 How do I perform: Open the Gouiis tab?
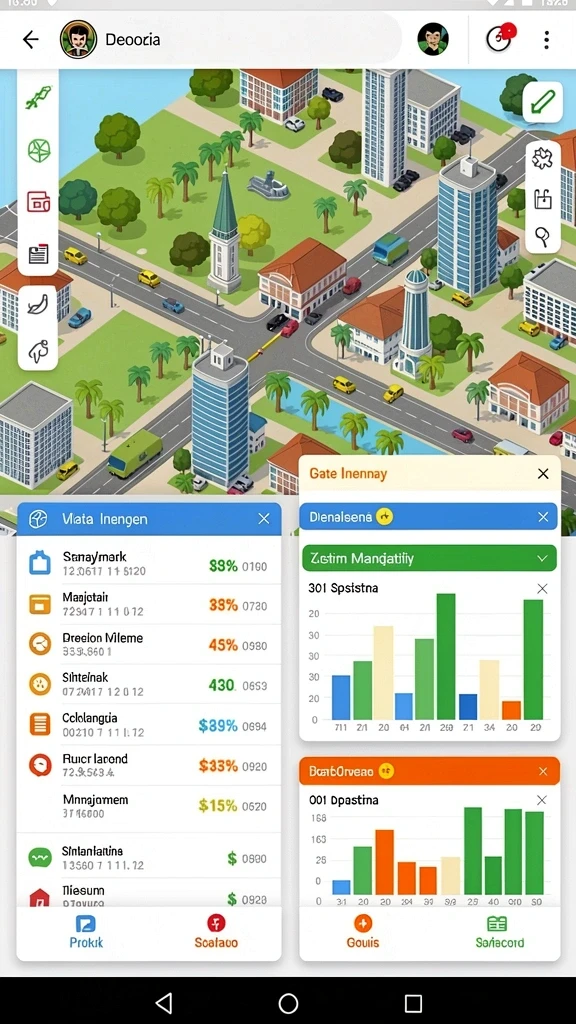click(362, 932)
